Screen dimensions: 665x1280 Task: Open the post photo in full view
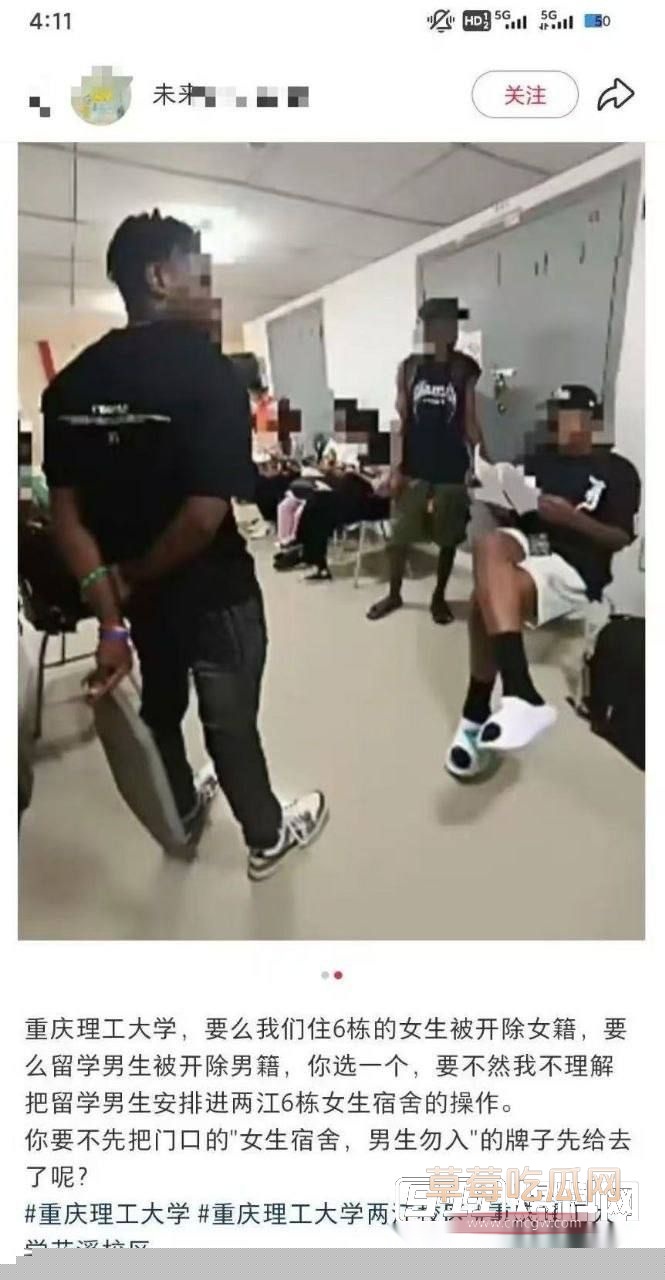tap(331, 540)
